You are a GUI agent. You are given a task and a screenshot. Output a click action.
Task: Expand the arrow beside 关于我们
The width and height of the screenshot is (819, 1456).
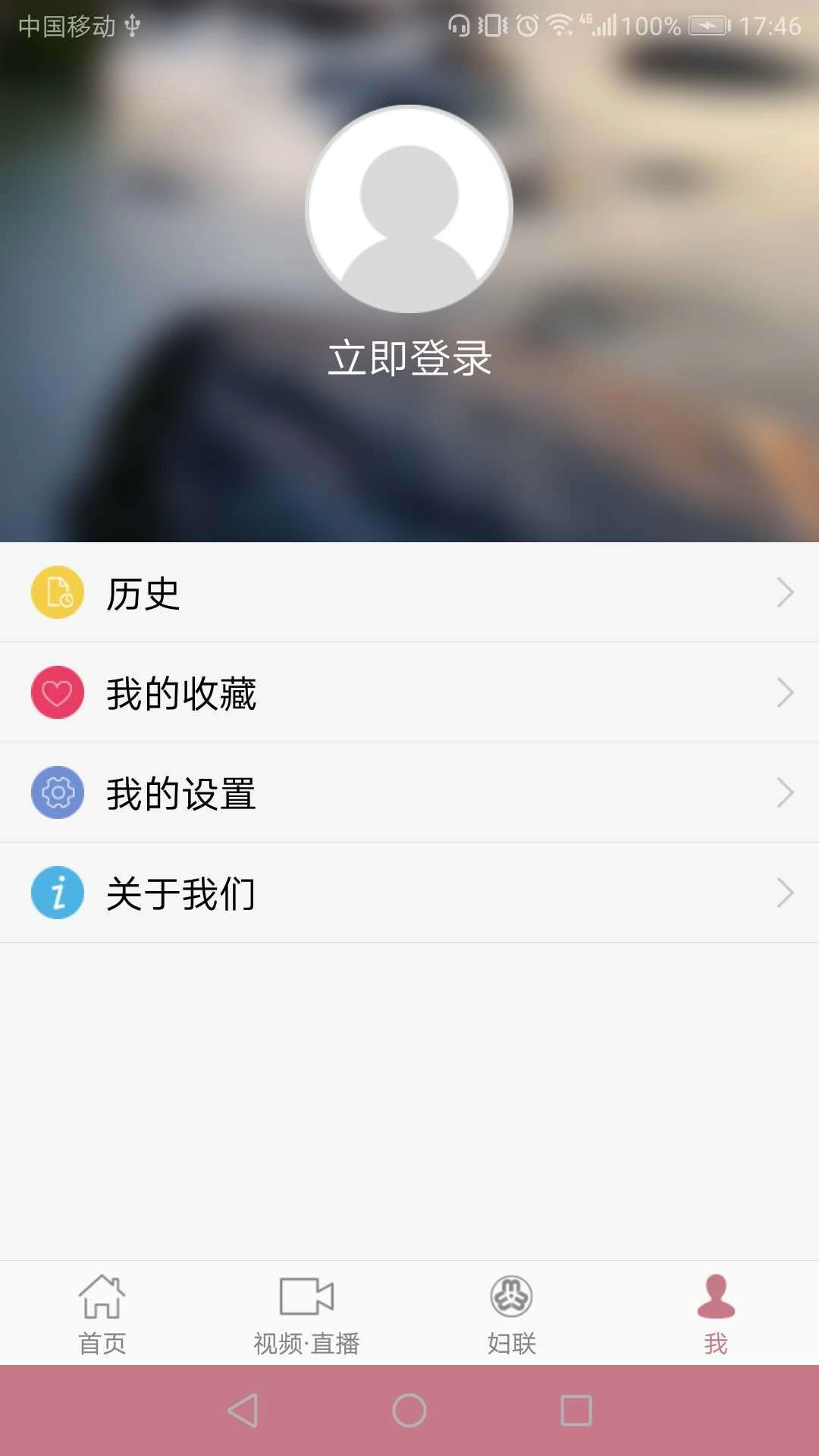784,893
